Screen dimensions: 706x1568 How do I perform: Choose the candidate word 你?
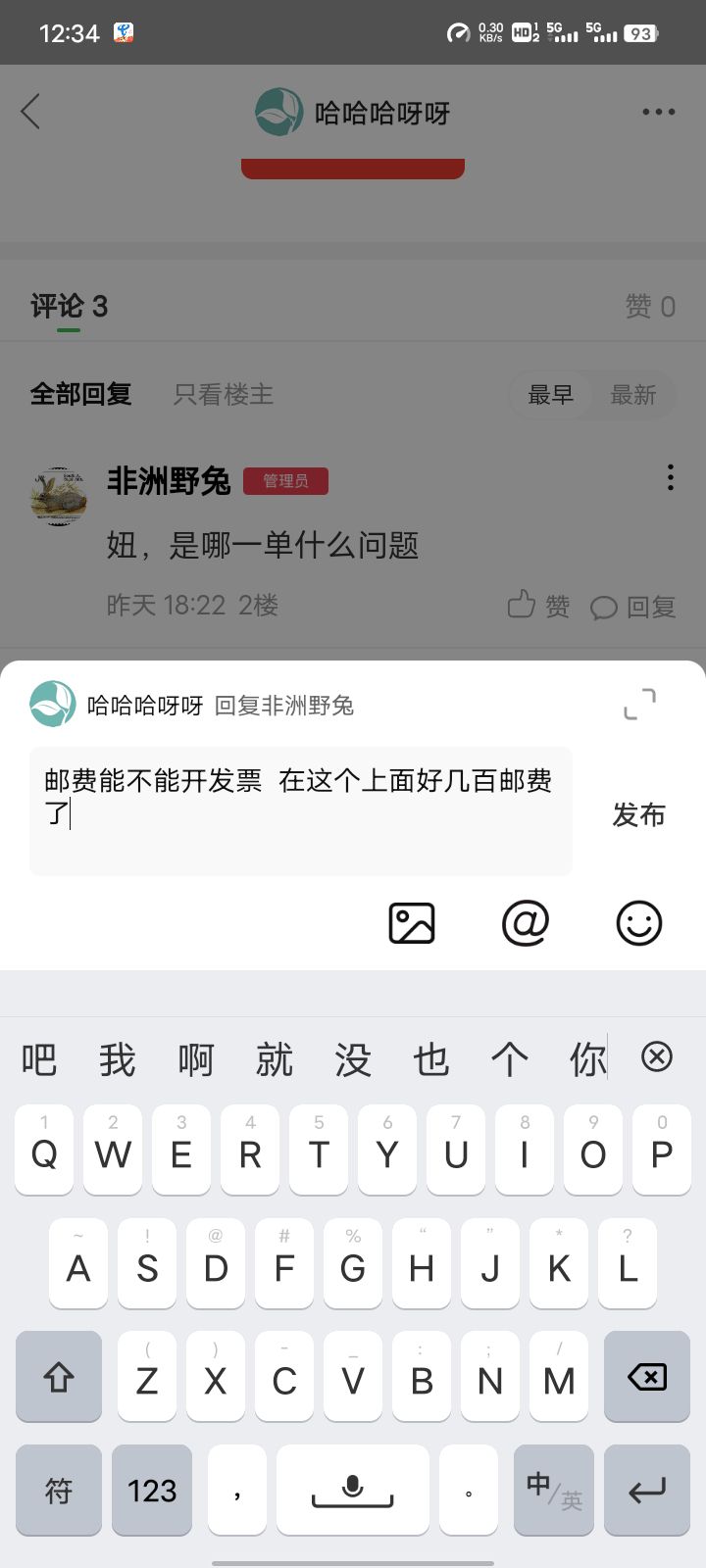coord(587,1059)
